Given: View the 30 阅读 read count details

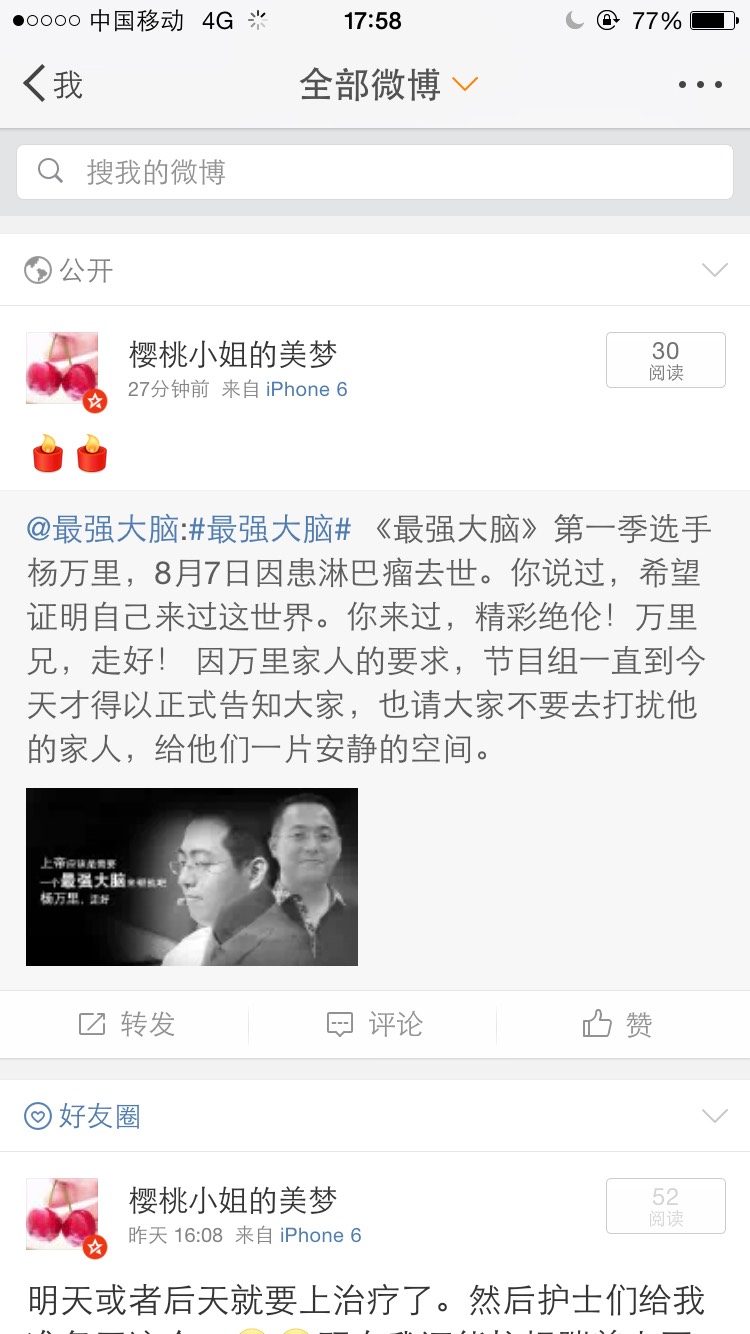Looking at the screenshot, I should click(x=665, y=360).
